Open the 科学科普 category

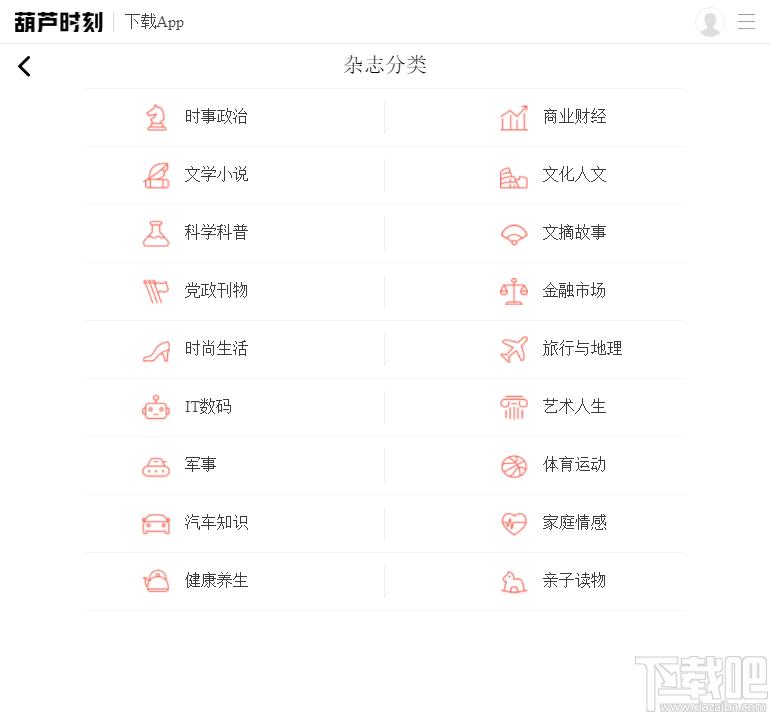tap(215, 233)
